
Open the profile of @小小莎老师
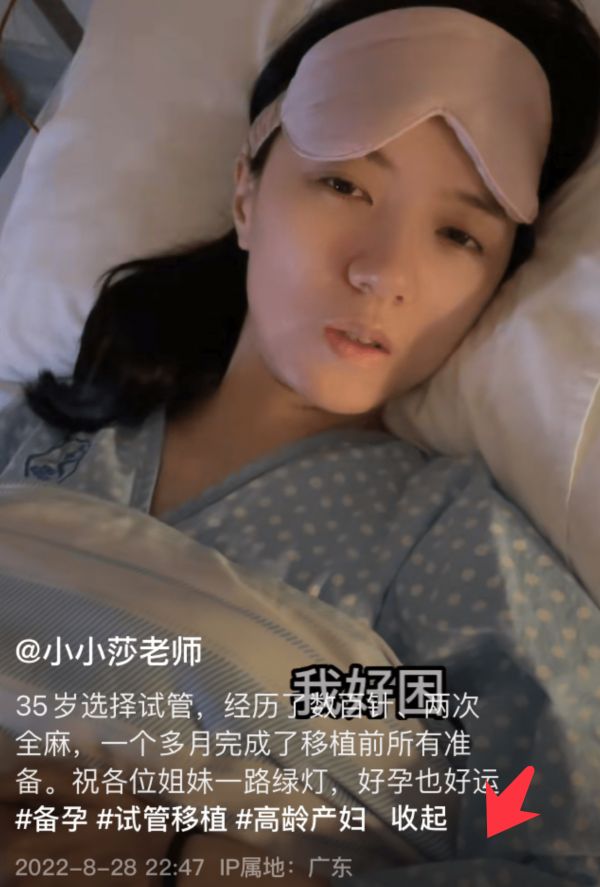109,652
